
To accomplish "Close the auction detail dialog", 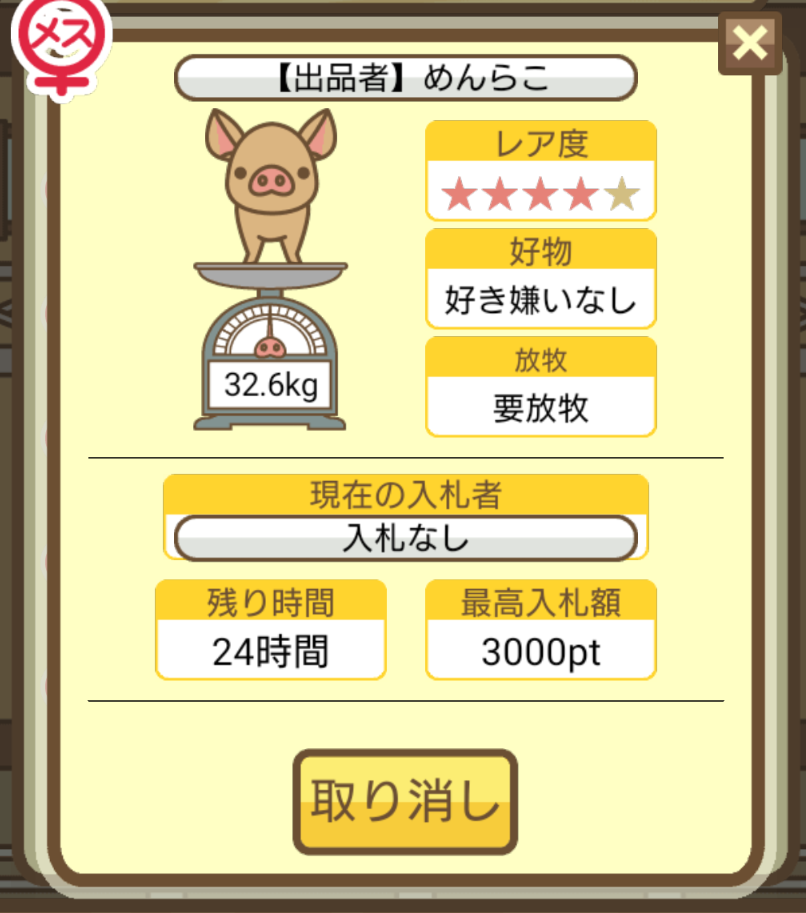I will [x=749, y=44].
